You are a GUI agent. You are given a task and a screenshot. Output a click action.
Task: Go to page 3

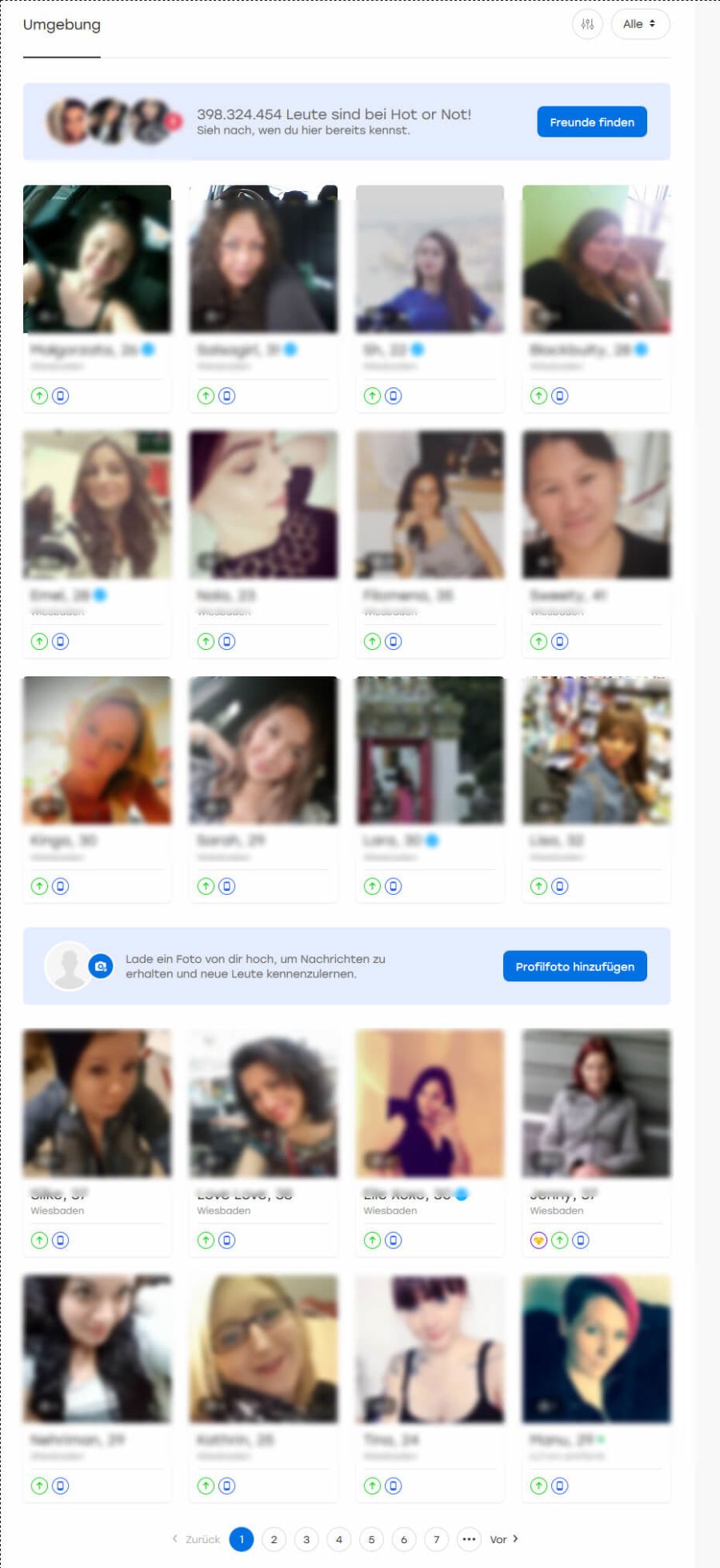click(306, 1538)
